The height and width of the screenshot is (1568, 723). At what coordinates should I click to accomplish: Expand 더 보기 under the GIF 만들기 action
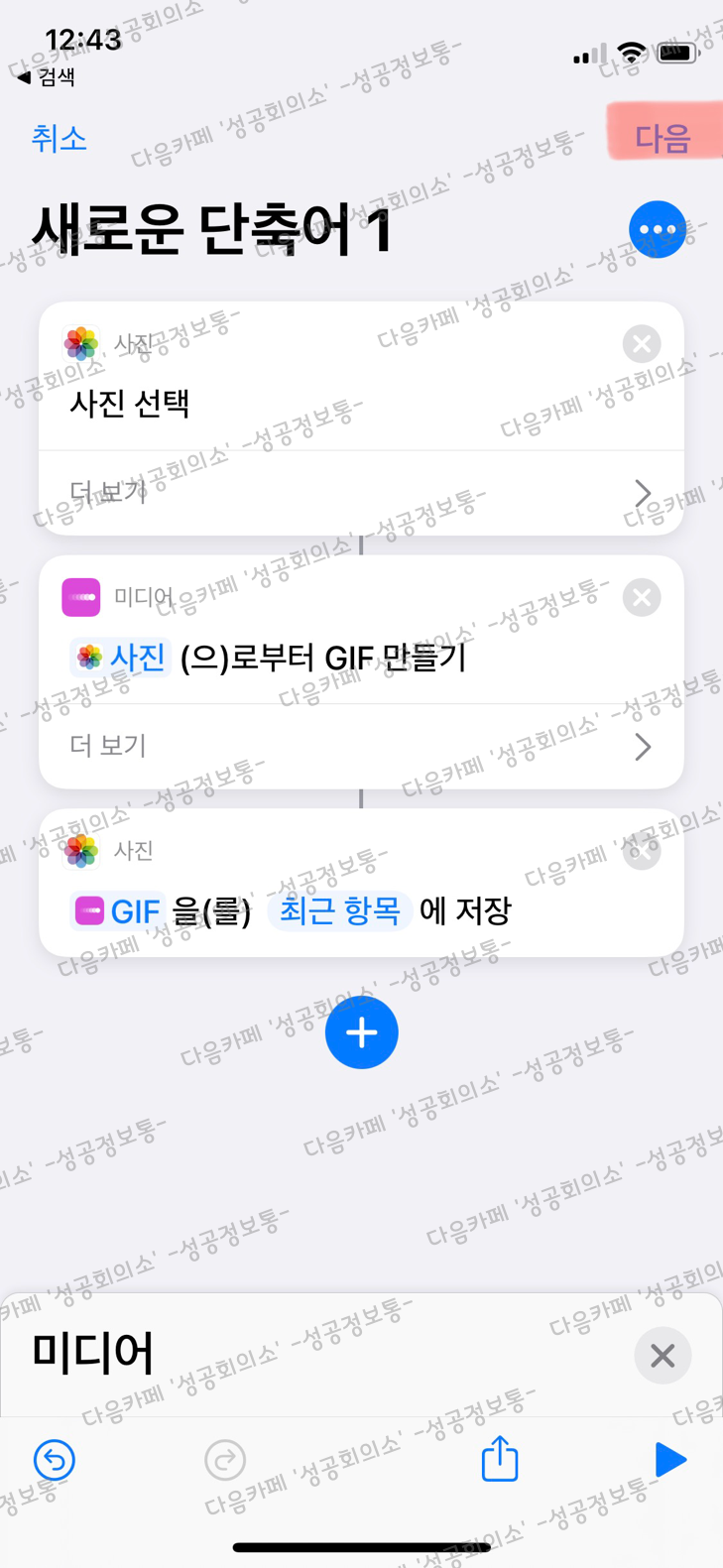(107, 746)
